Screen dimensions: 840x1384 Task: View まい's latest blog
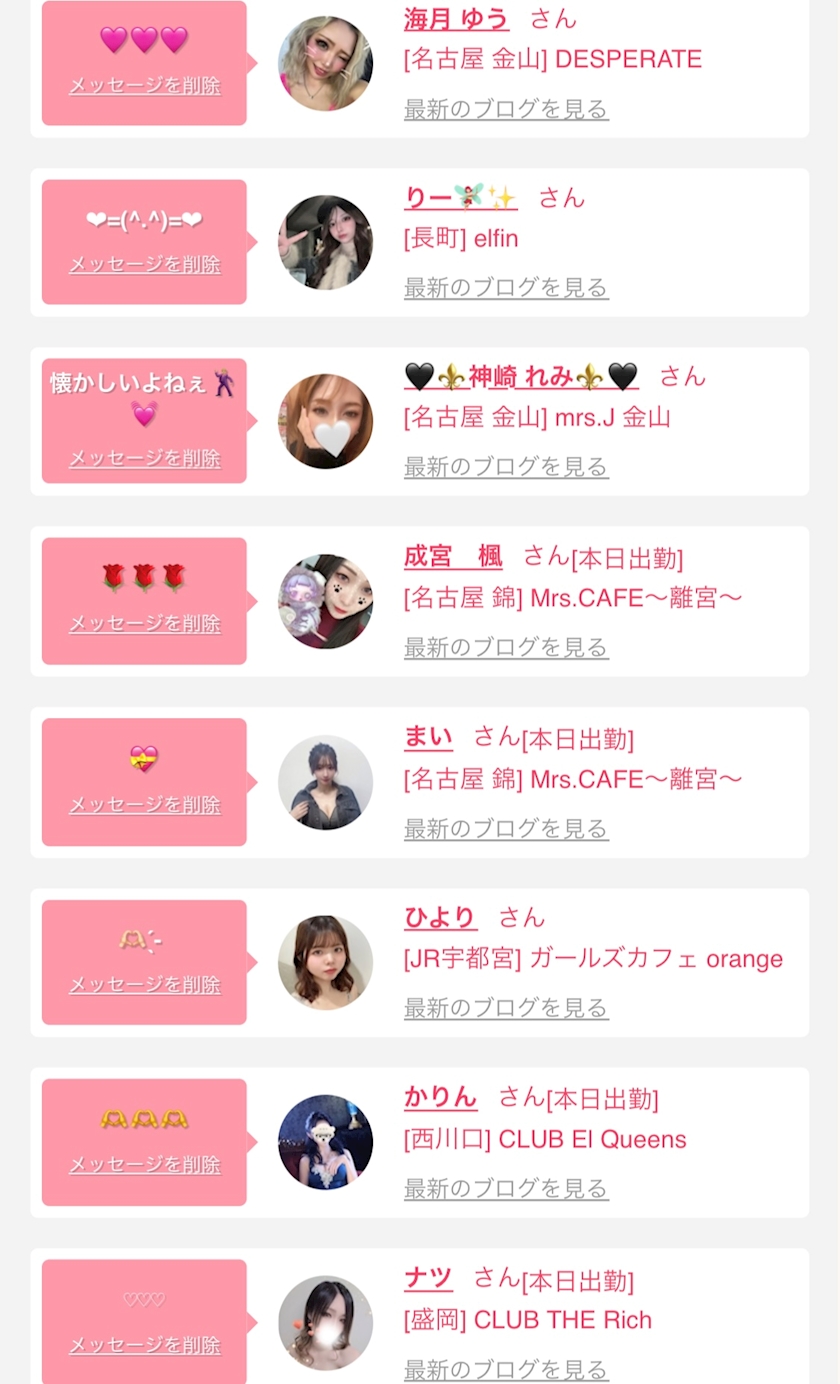(x=506, y=829)
